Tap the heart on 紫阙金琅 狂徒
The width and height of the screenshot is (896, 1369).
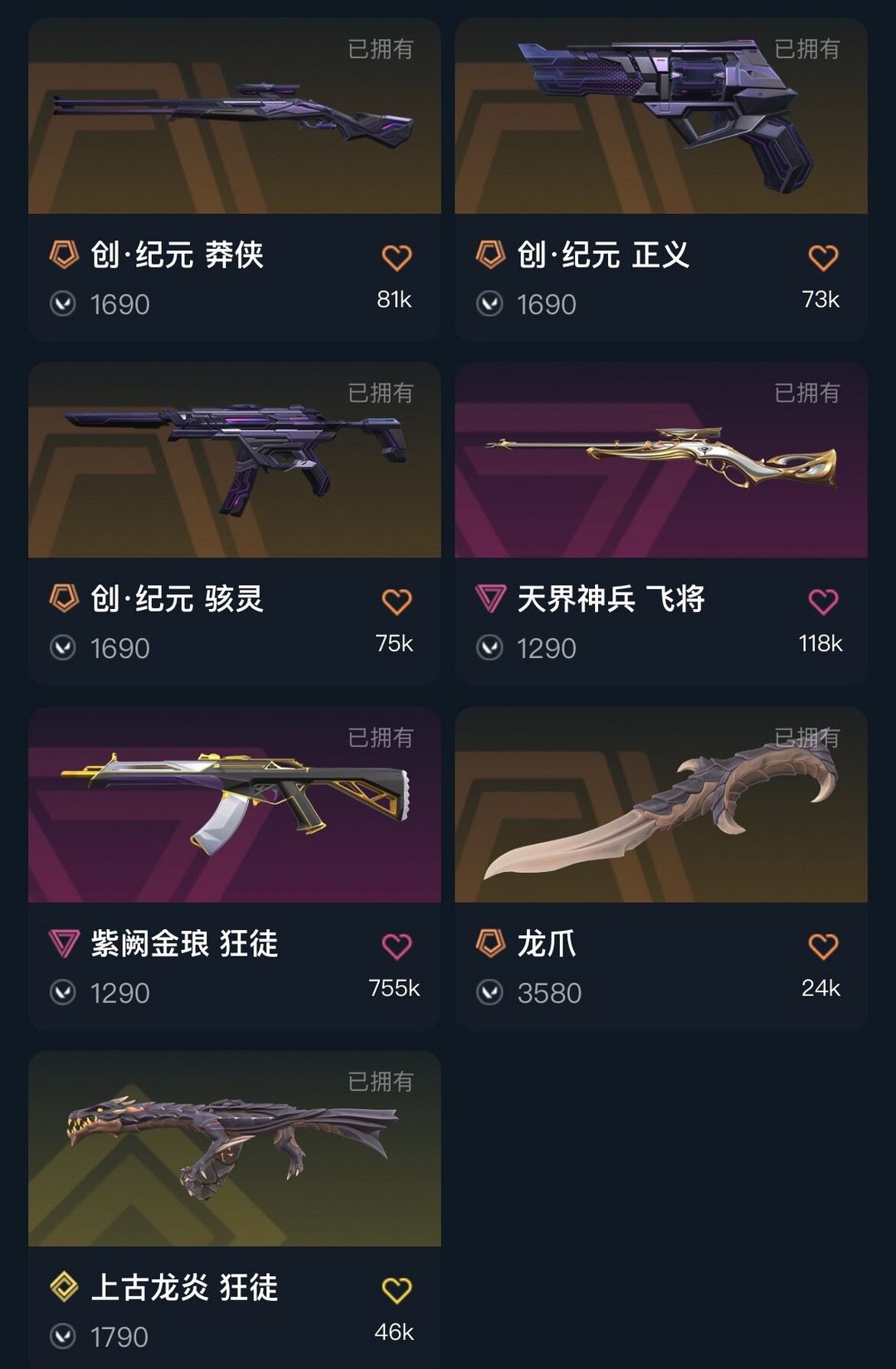397,947
